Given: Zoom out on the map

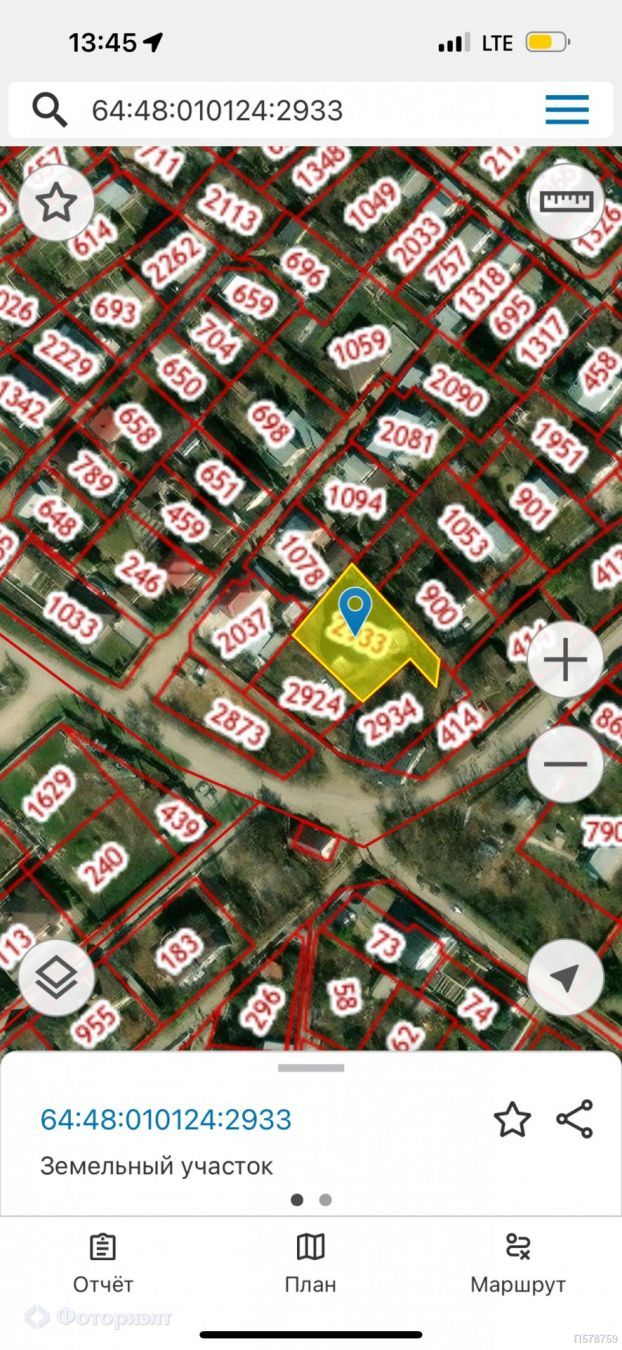Looking at the screenshot, I should pyautogui.click(x=565, y=765).
